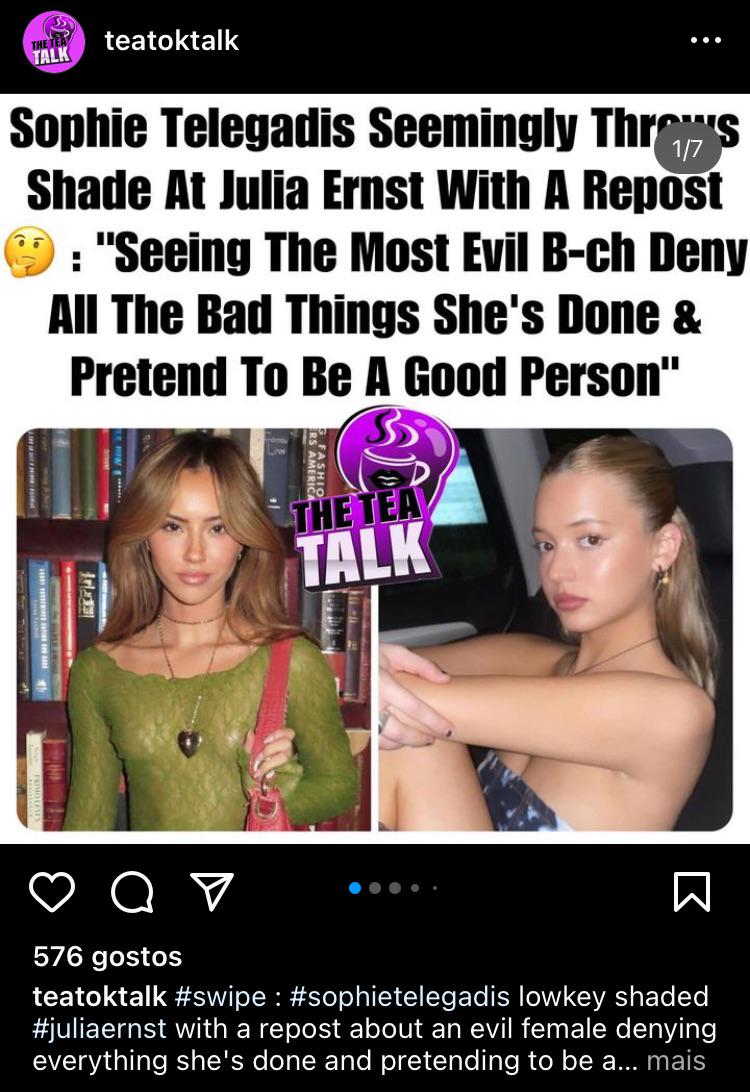Open comments with speech bubble icon
The height and width of the screenshot is (1092, 750).
pyautogui.click(x=132, y=891)
